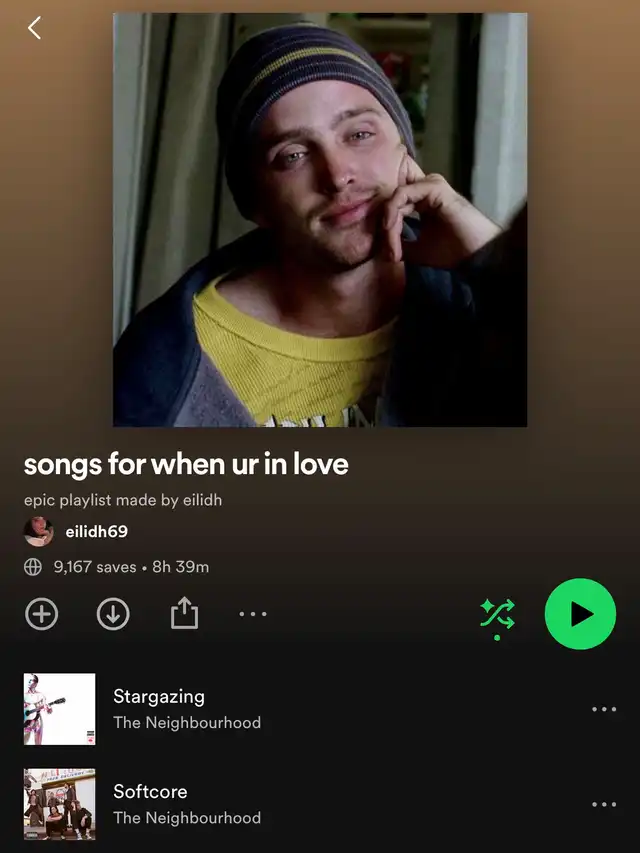Share the playlist

coord(184,614)
